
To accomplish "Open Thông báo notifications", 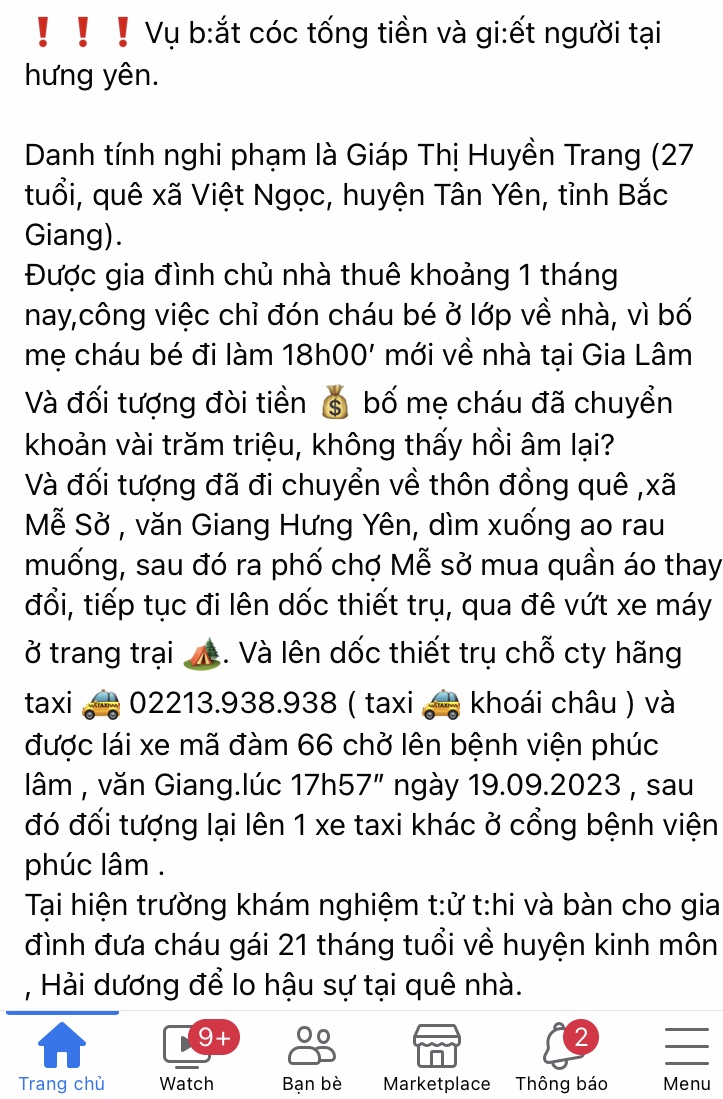I will click(x=561, y=1056).
